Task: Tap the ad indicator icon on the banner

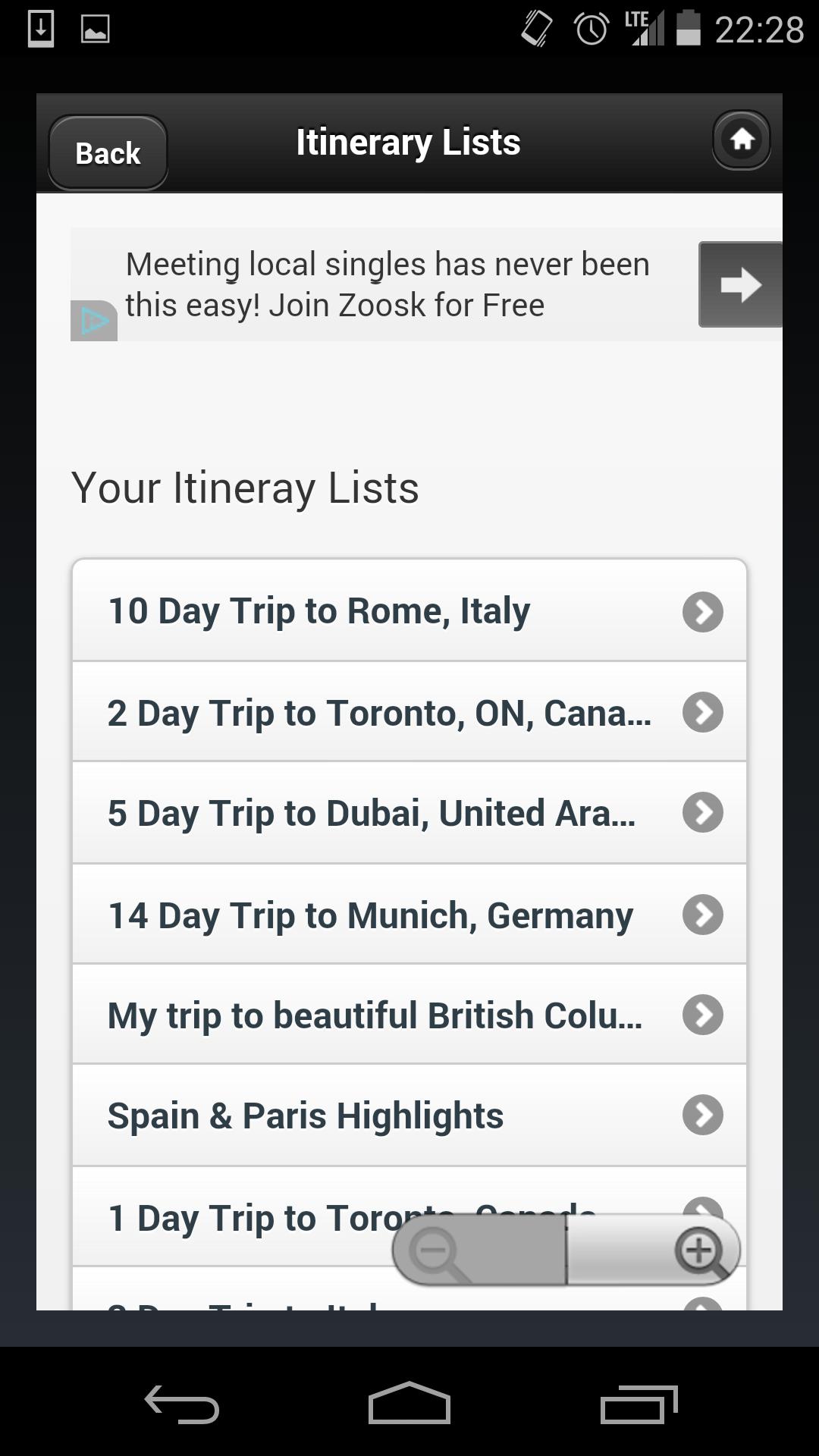Action: (x=93, y=319)
